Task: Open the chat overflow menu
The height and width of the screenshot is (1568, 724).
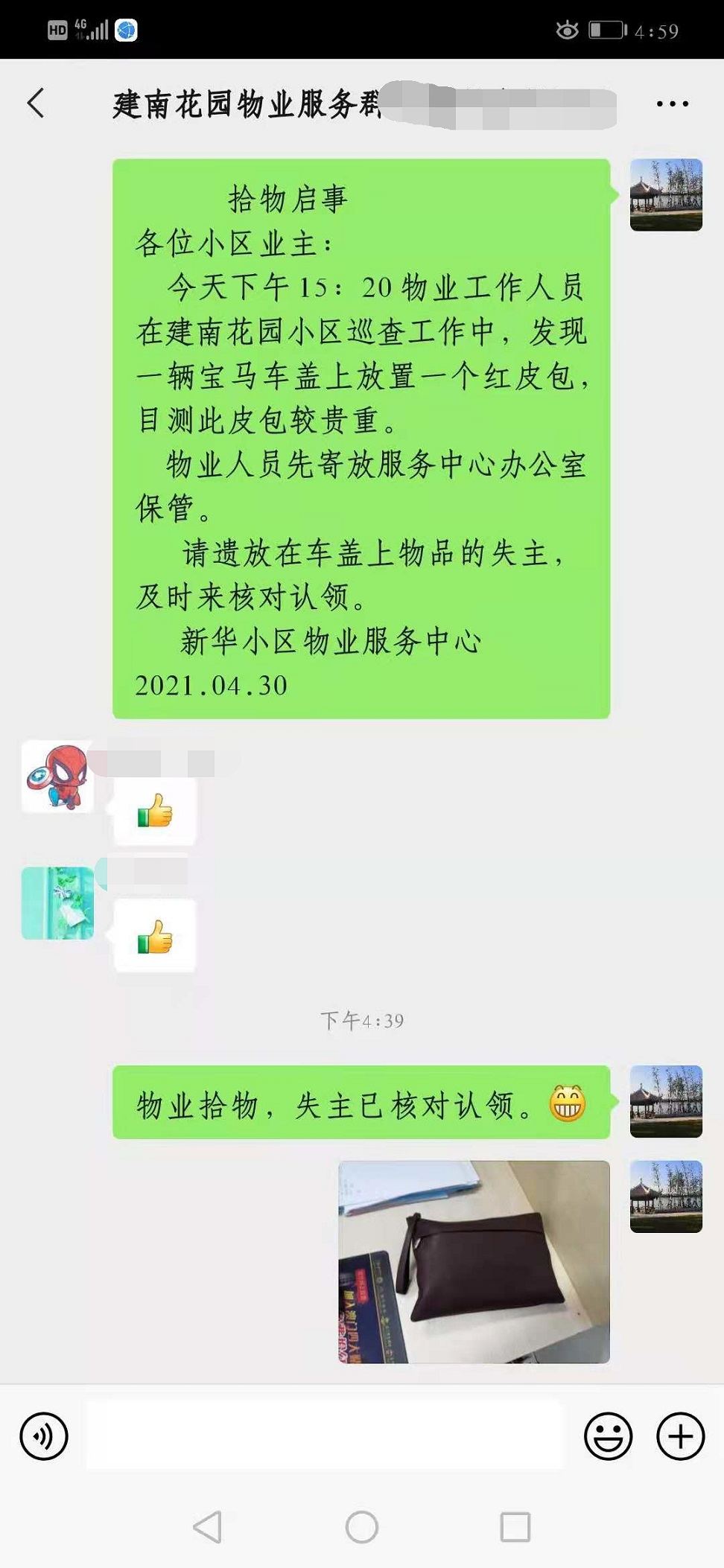Action: coord(672,103)
